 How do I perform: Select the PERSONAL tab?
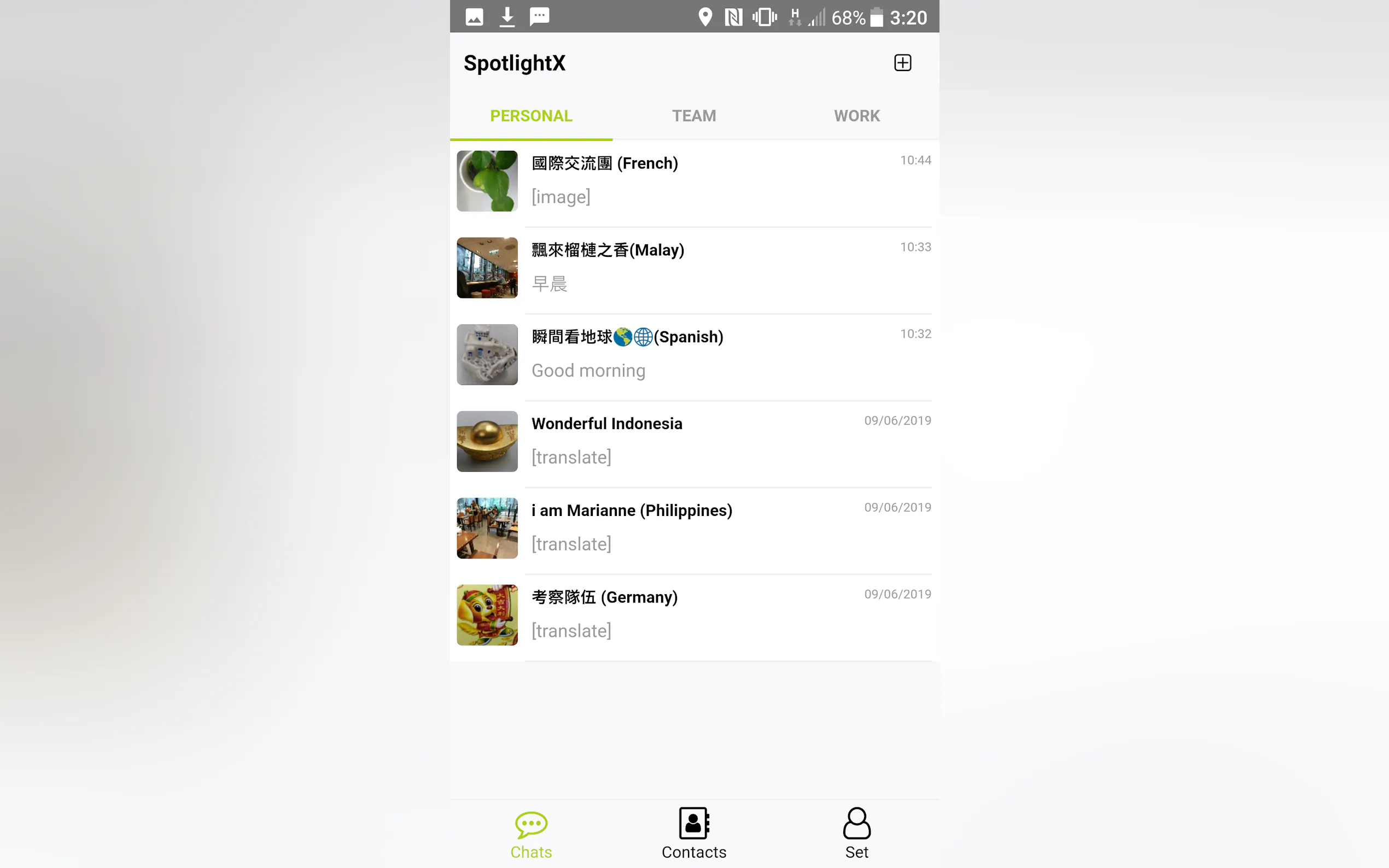530,116
